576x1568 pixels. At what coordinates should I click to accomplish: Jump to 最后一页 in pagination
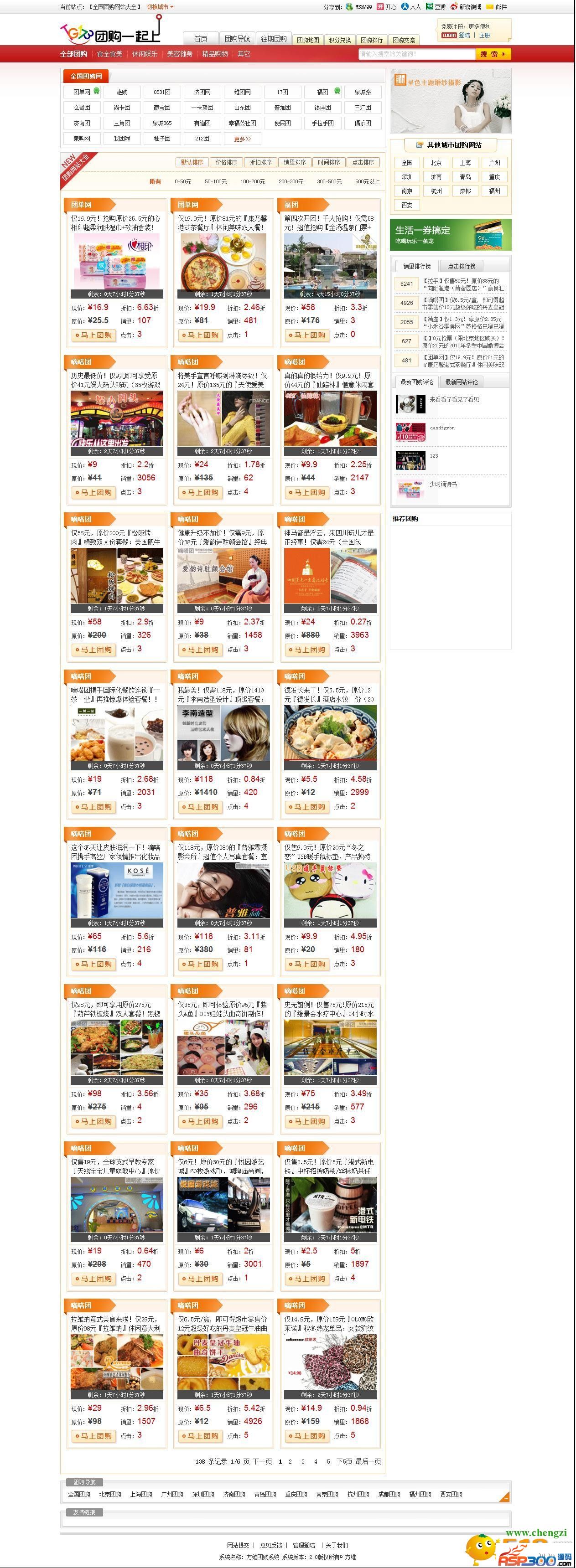coord(368,1461)
